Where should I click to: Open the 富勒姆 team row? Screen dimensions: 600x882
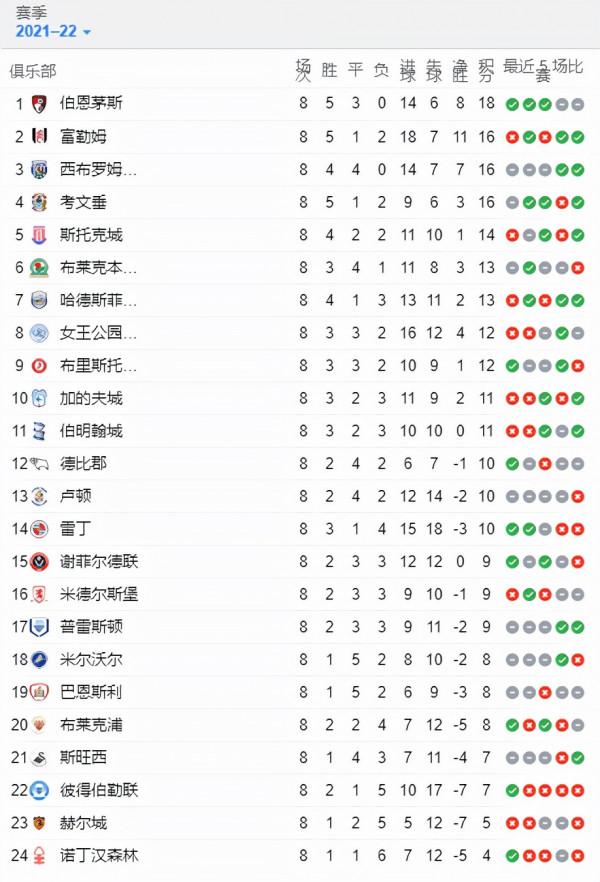tap(83, 137)
